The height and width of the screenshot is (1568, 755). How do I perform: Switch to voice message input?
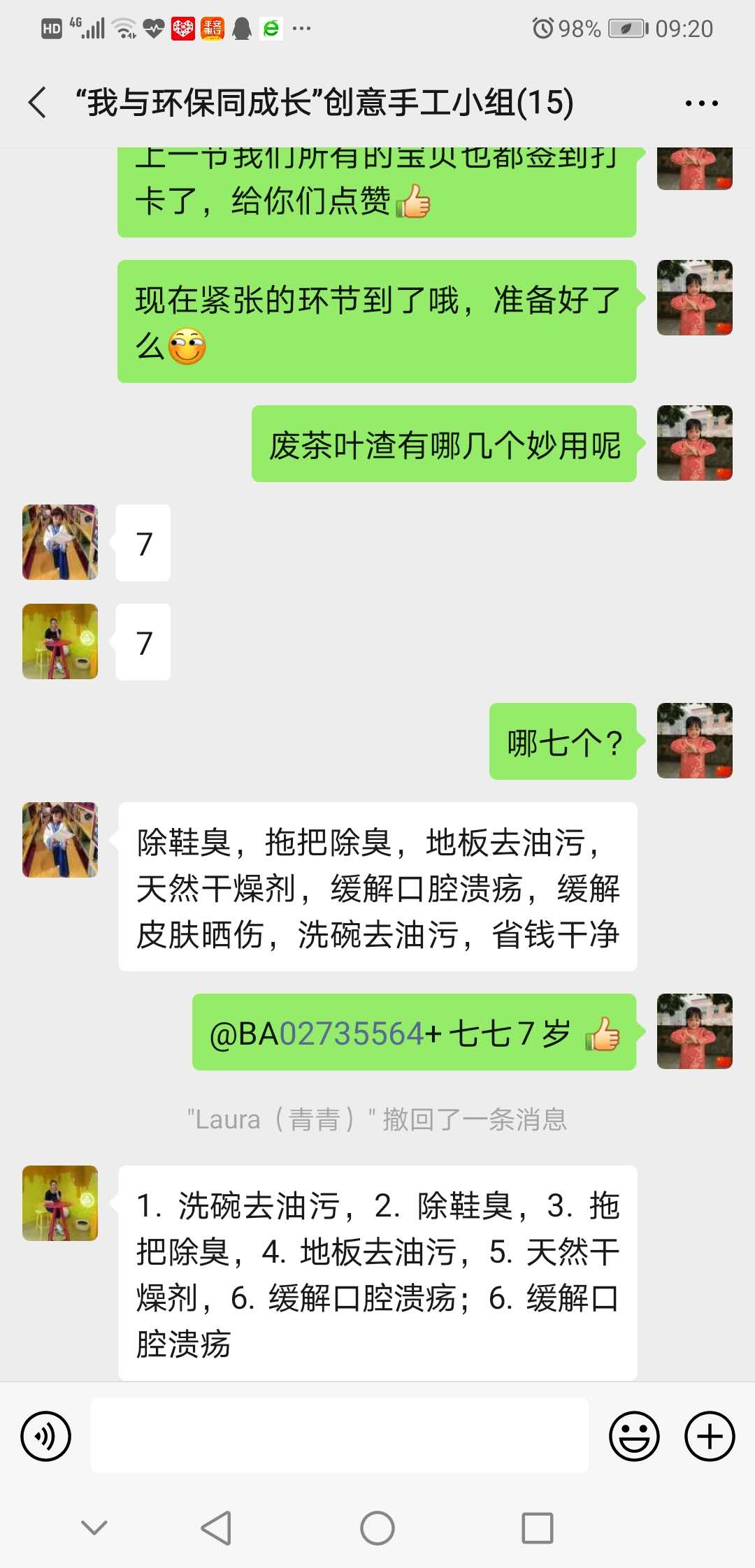pos(46,1437)
